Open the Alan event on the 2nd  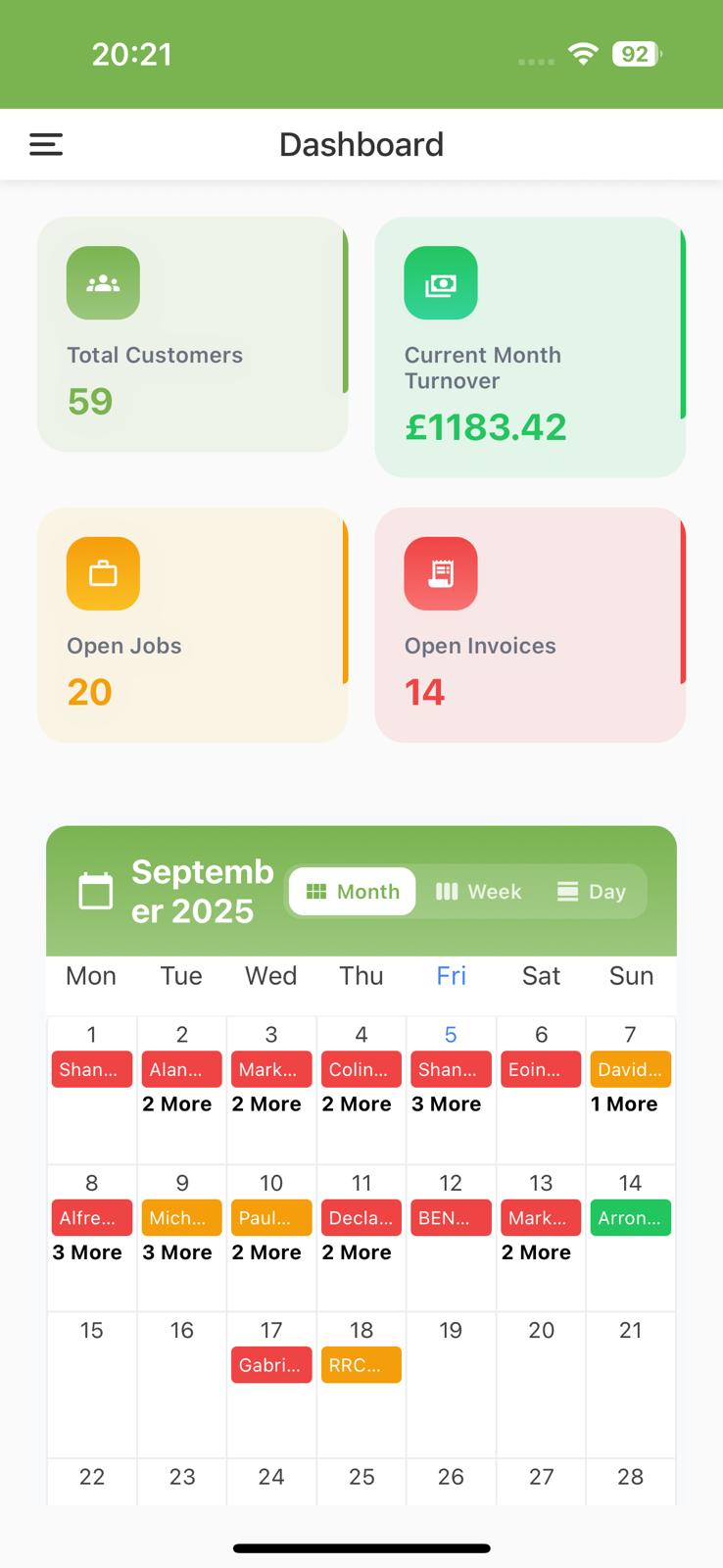[x=181, y=1069]
